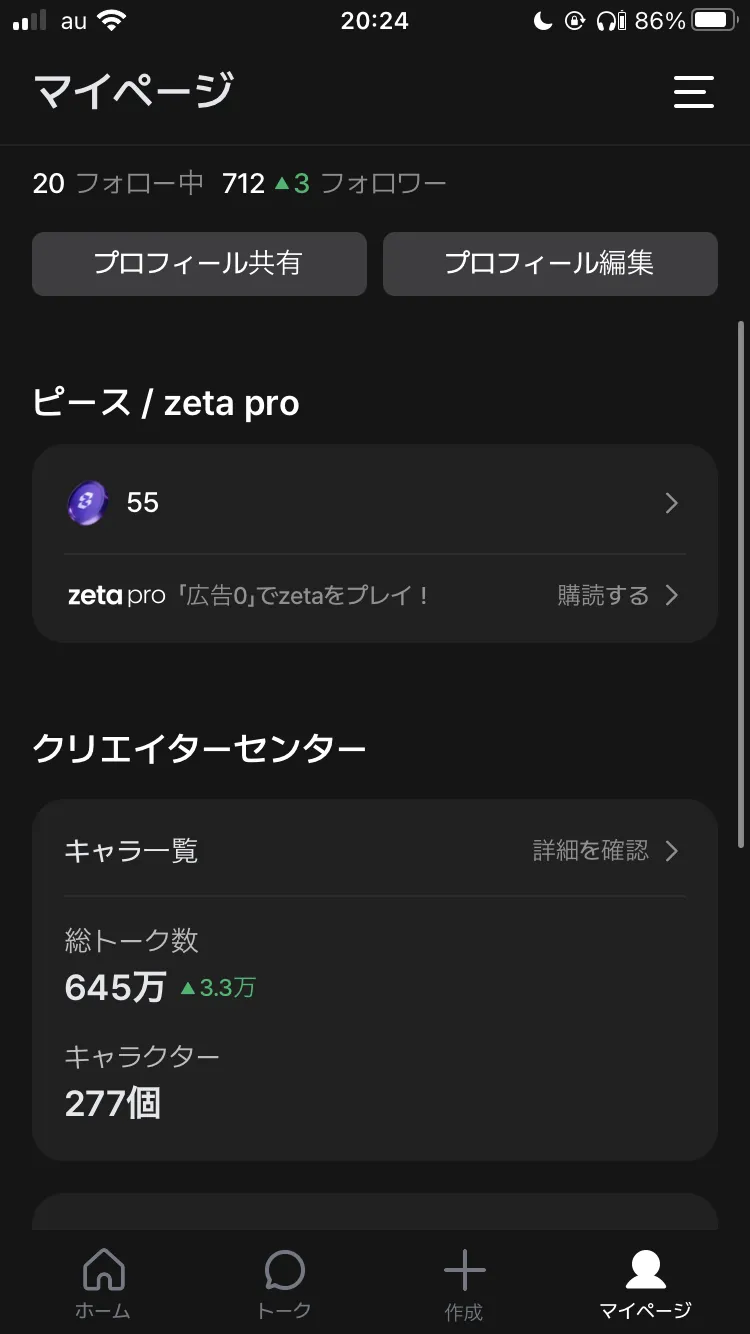
Task: Switch to the トーク tab
Action: 284,1283
